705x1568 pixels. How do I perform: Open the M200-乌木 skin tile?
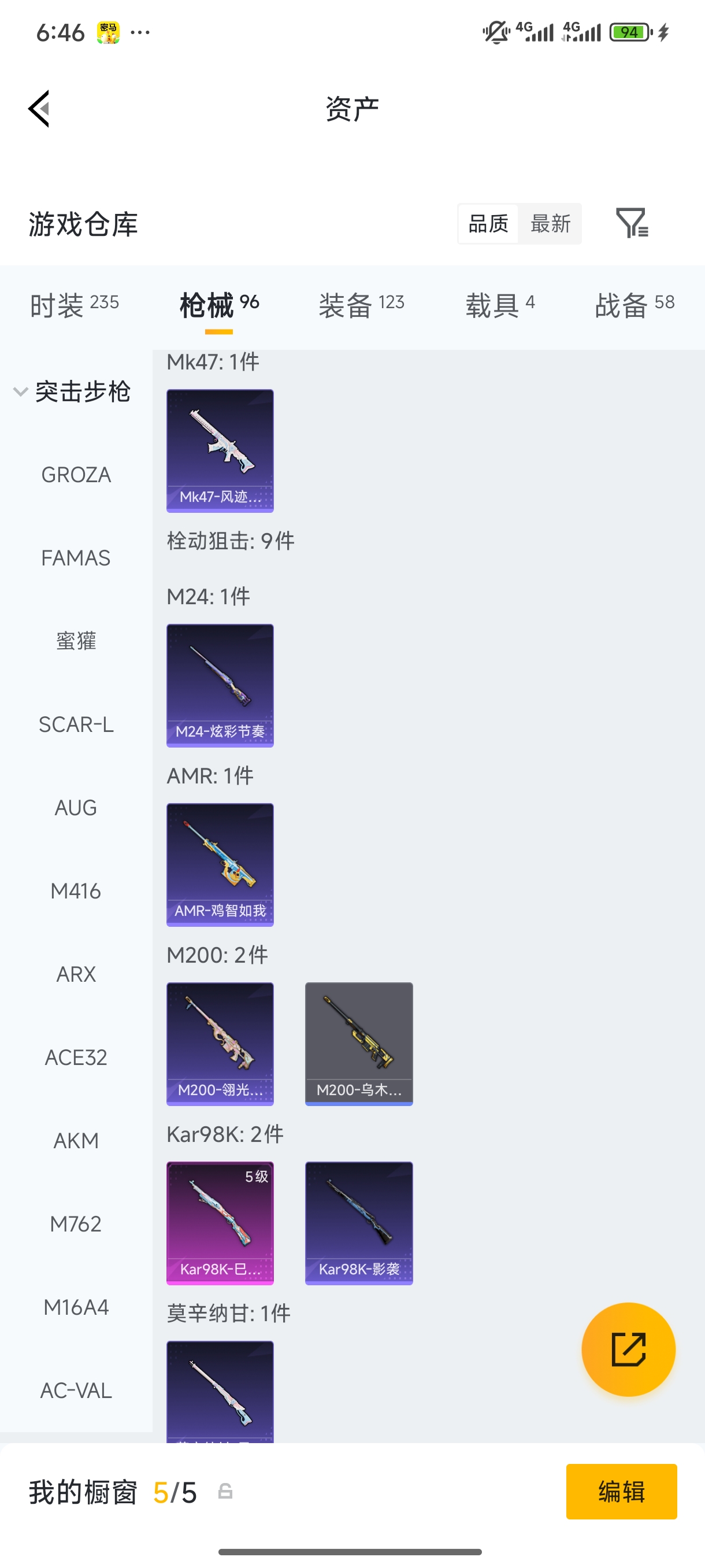(359, 1043)
